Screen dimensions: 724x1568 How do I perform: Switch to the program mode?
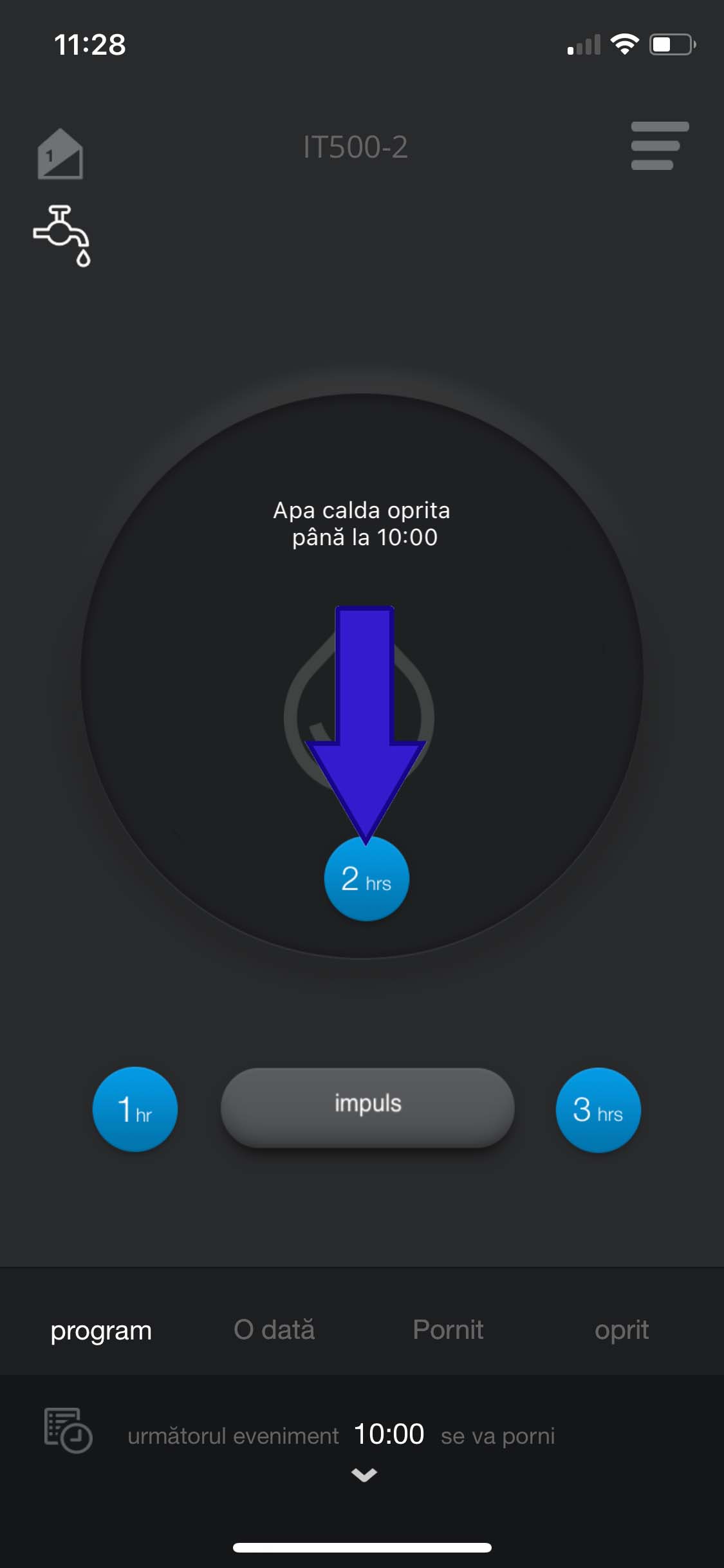coord(101,1330)
